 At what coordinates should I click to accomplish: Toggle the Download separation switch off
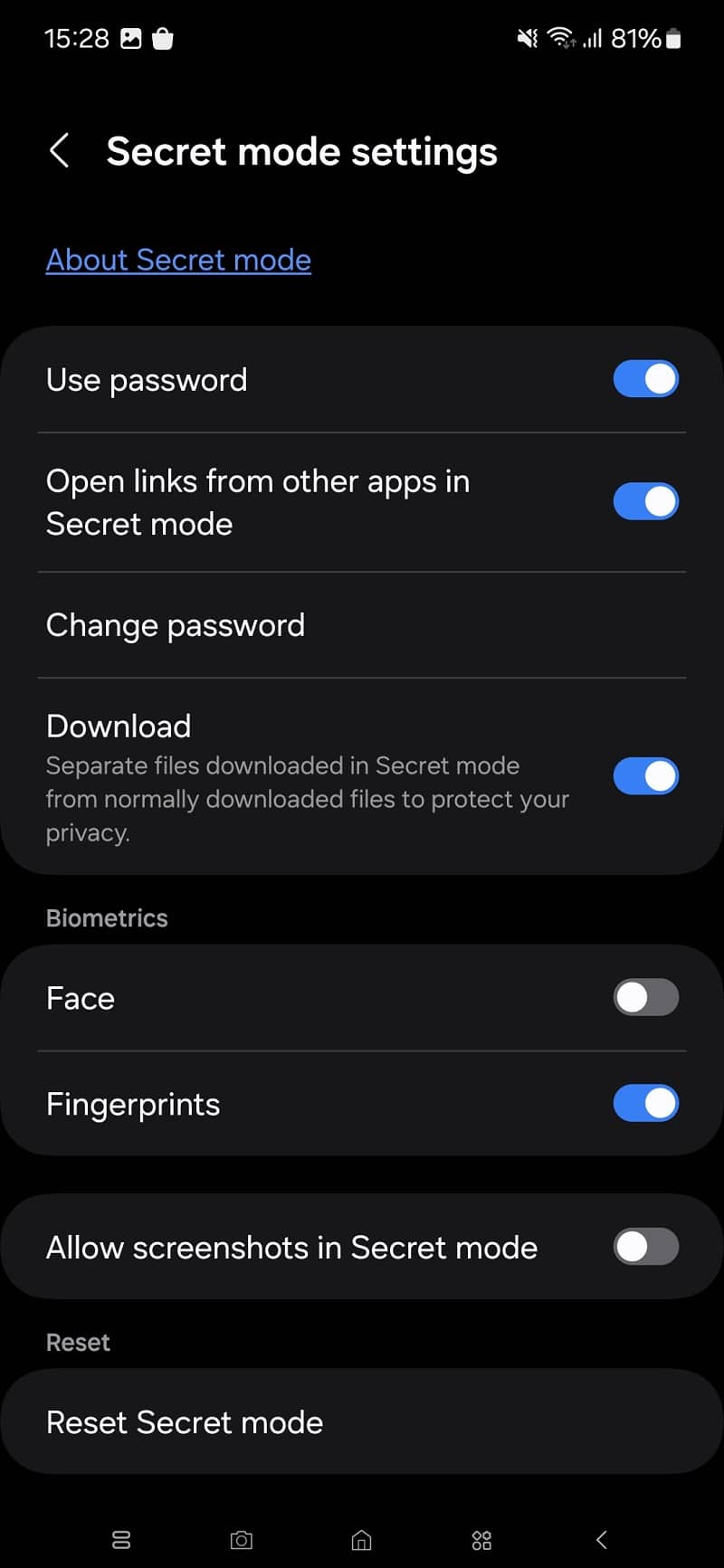click(645, 776)
